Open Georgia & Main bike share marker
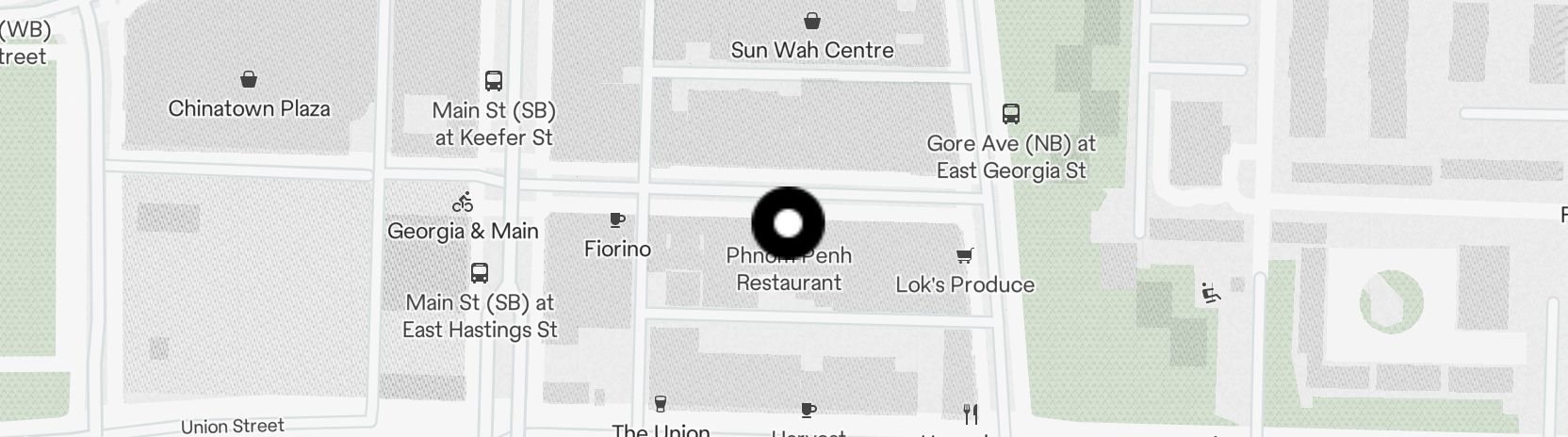Screen dimensions: 1568x437 (463, 202)
